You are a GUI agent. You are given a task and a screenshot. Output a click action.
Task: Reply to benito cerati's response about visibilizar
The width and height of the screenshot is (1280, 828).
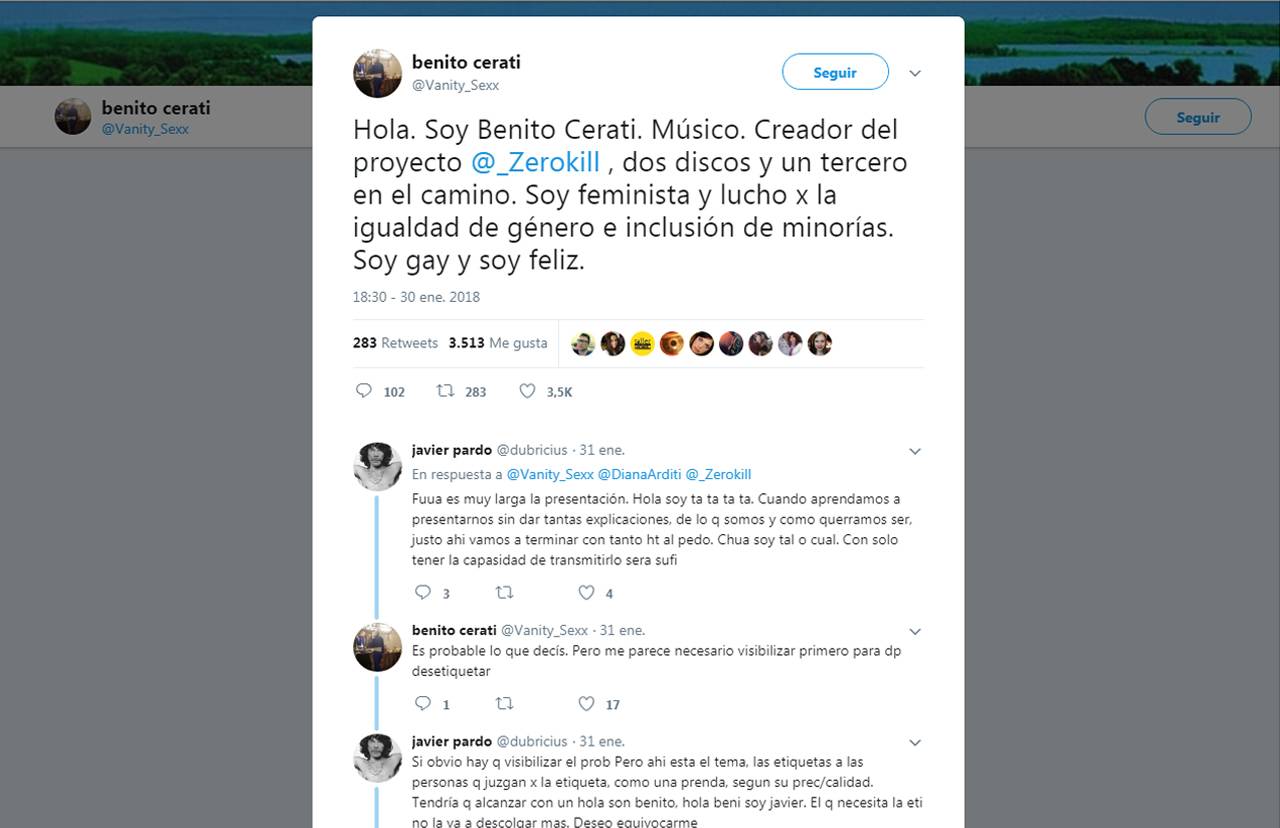423,704
